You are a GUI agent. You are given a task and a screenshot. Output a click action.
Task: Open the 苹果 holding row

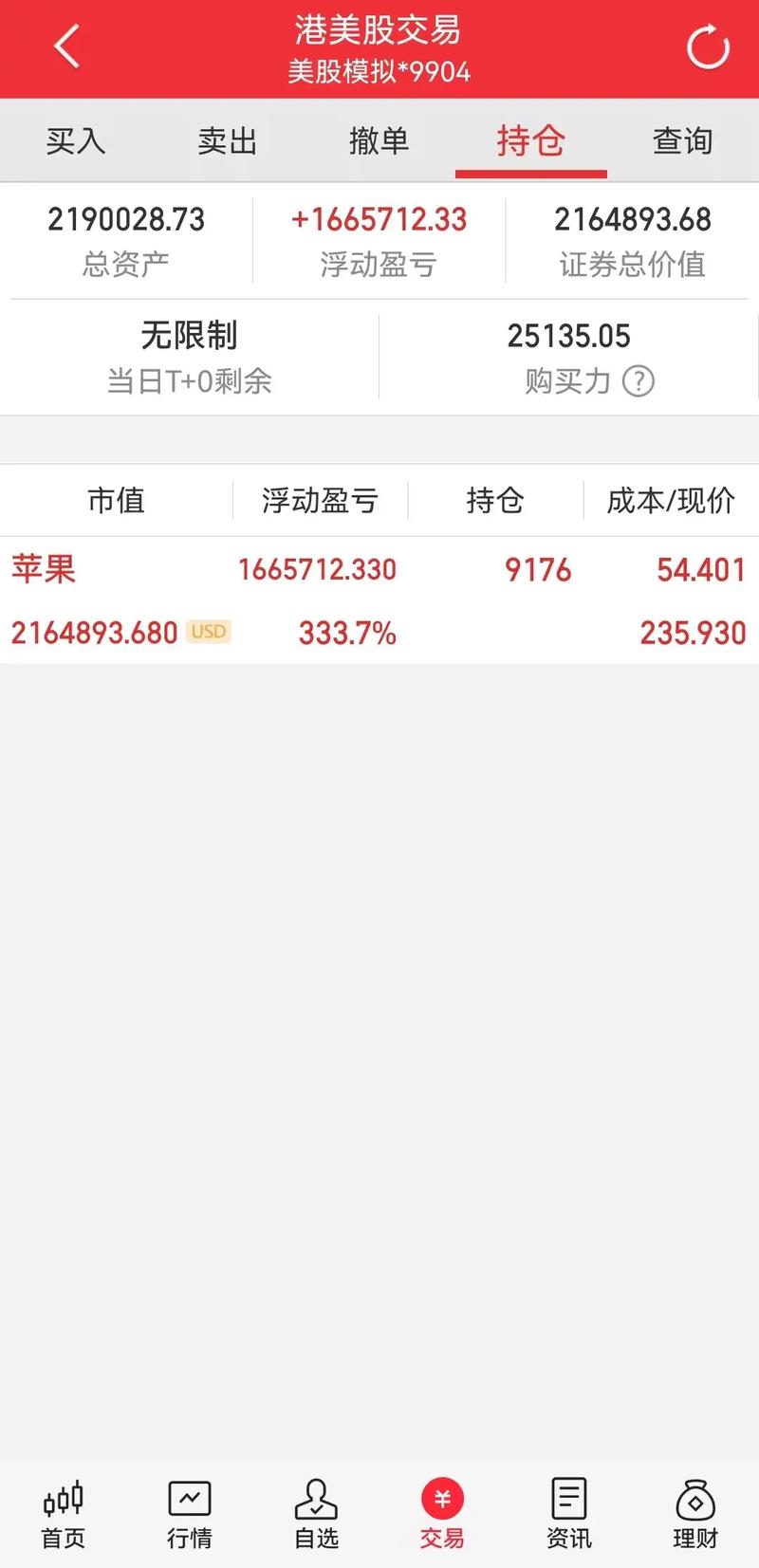379,600
